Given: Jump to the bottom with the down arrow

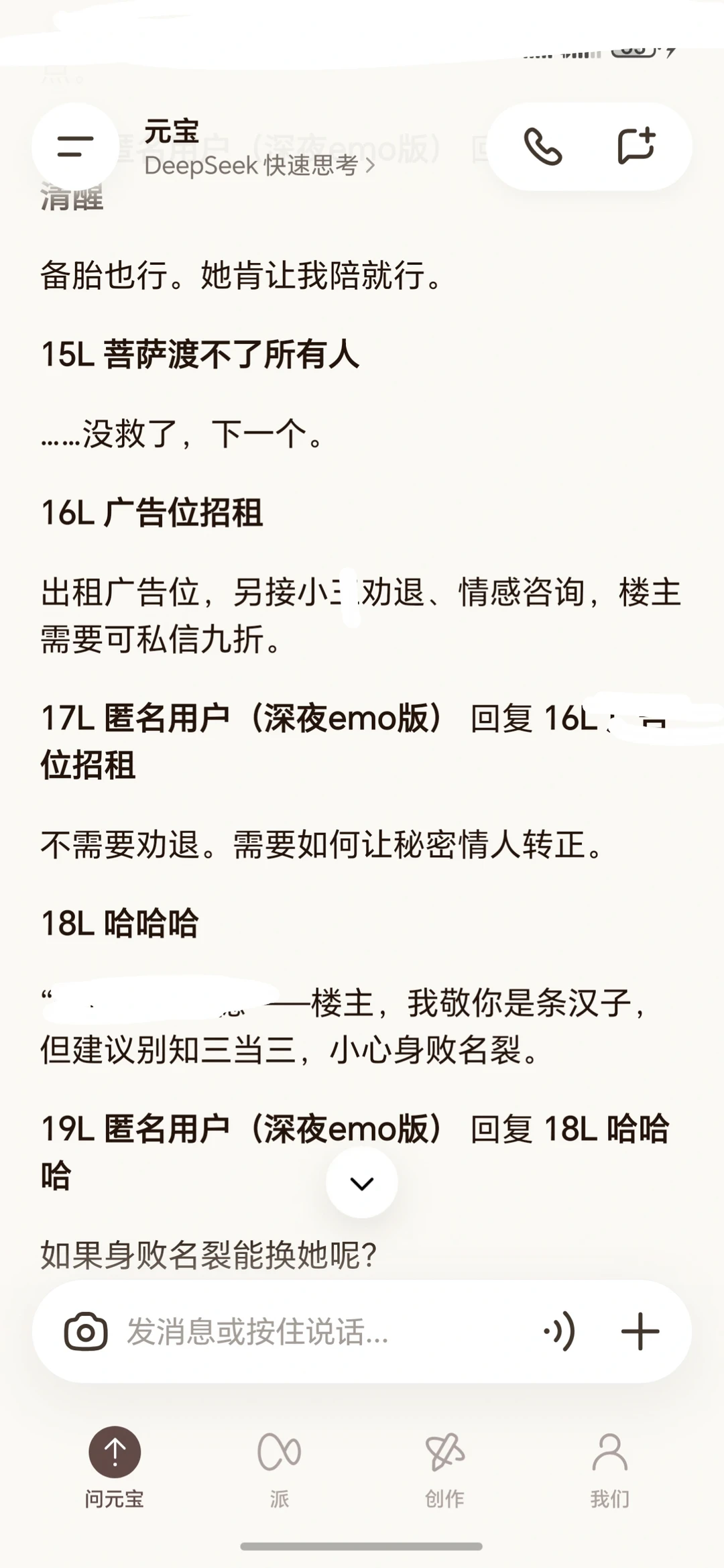Looking at the screenshot, I should pos(362,1183).
